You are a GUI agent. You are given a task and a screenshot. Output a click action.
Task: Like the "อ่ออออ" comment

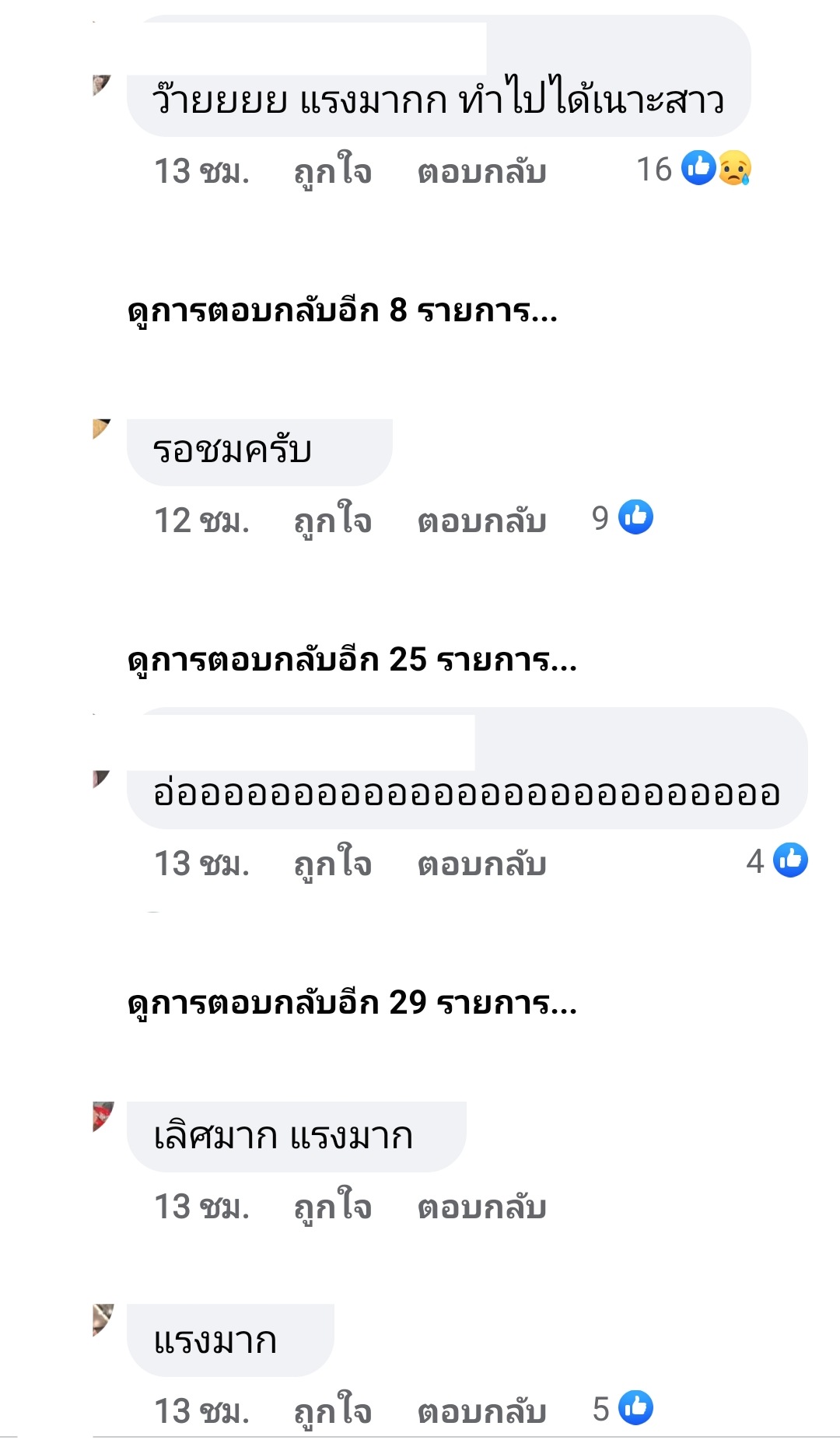pyautogui.click(x=332, y=864)
